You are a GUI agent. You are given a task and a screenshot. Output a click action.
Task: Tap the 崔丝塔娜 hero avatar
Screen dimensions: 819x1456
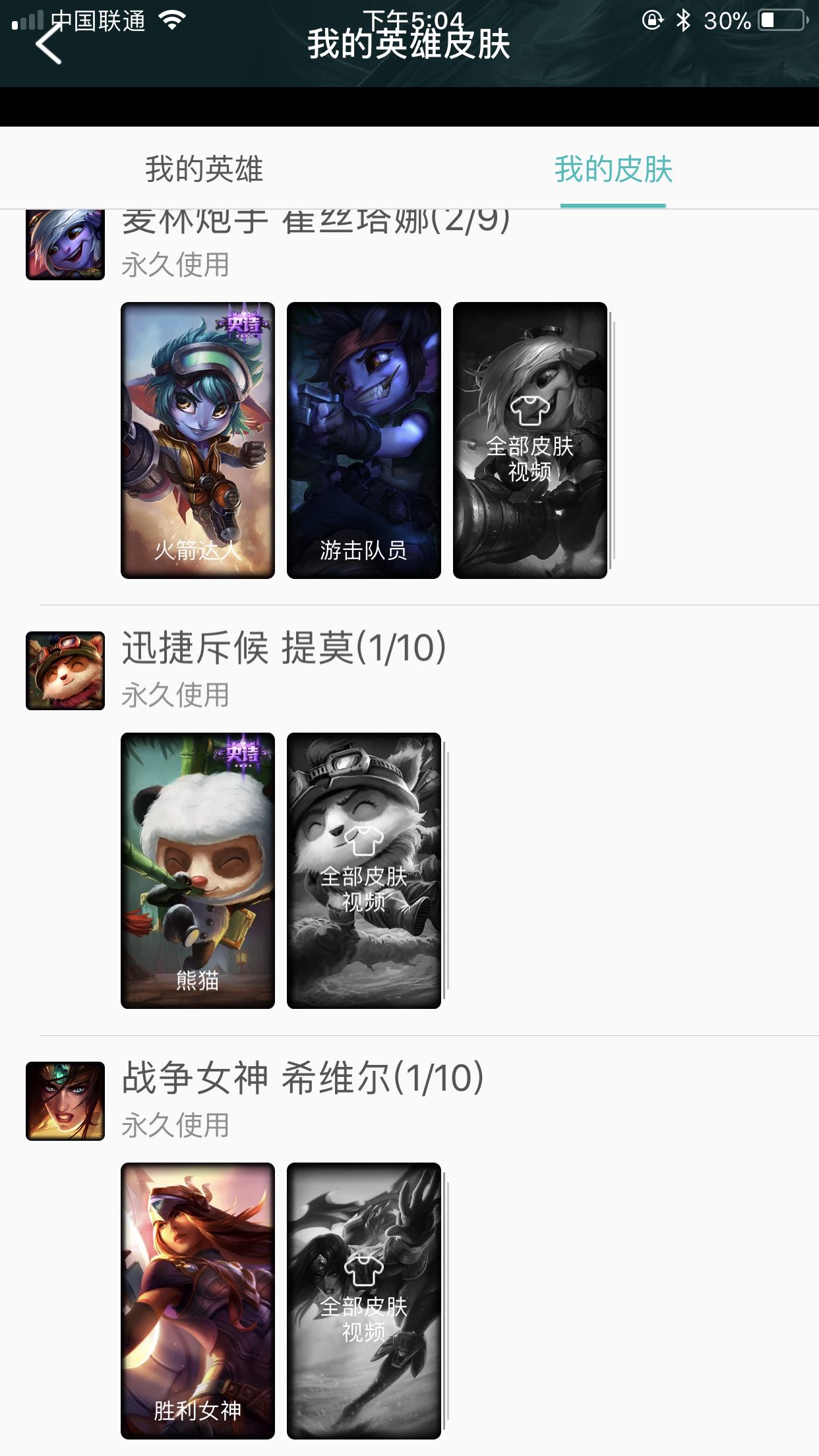(x=65, y=245)
